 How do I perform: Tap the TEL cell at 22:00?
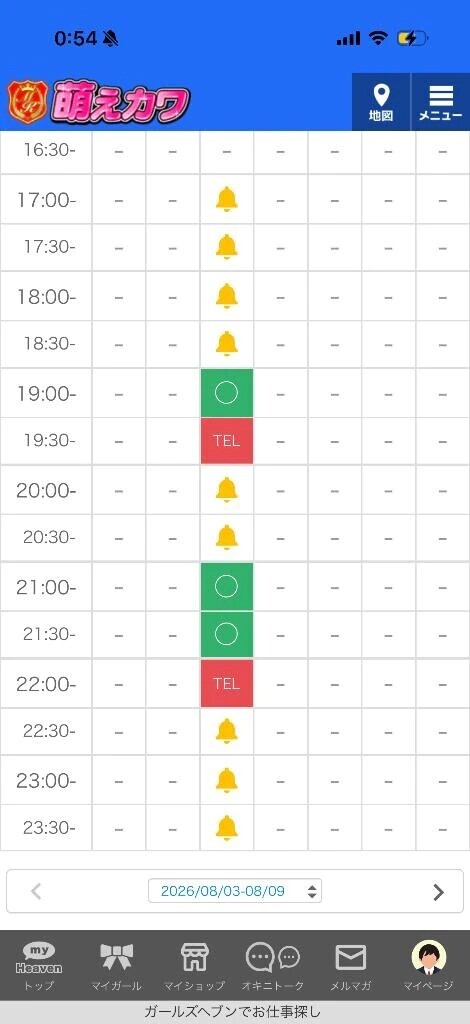227,683
